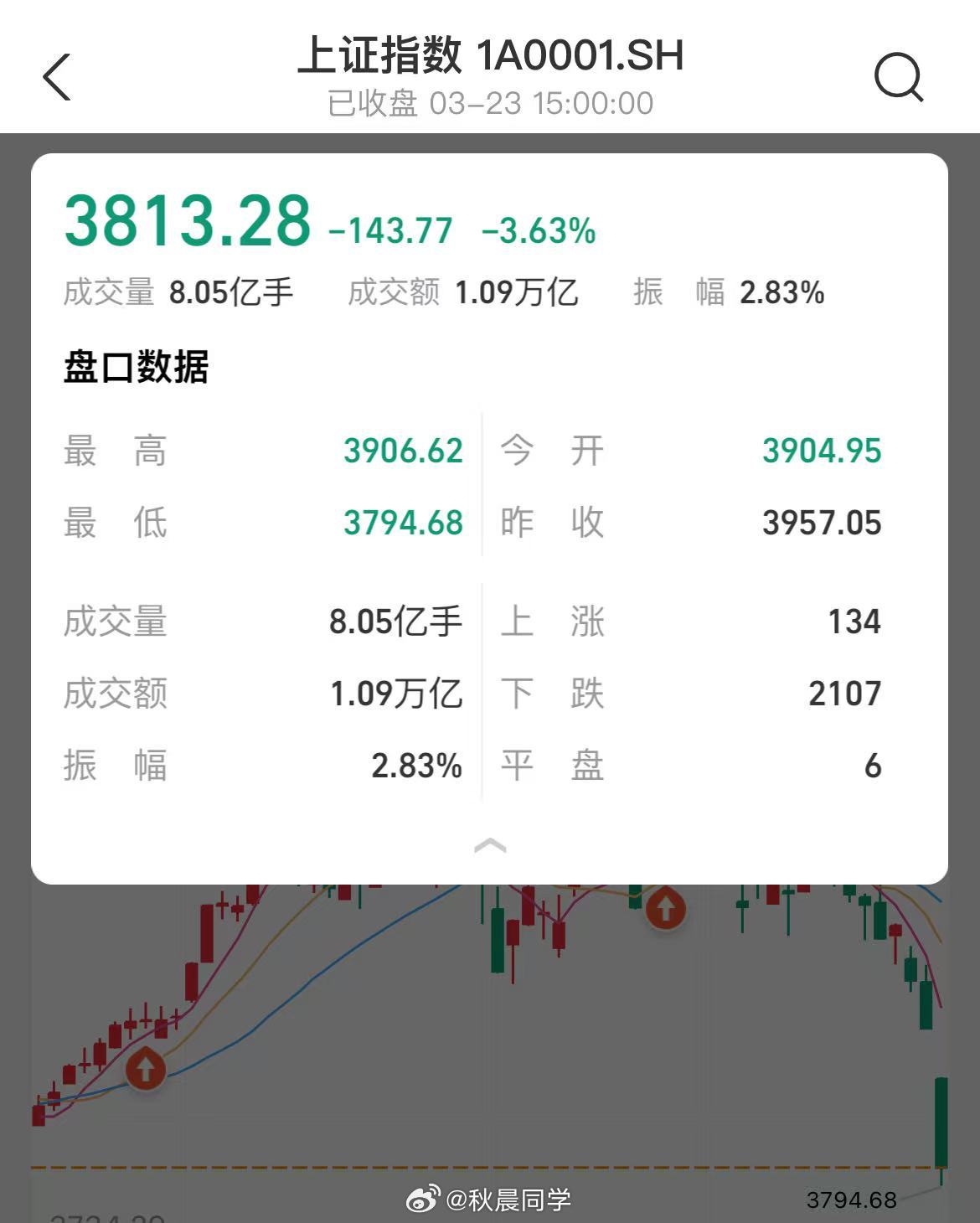
Task: Toggle the 平盘 count 6
Action: pyautogui.click(x=874, y=765)
